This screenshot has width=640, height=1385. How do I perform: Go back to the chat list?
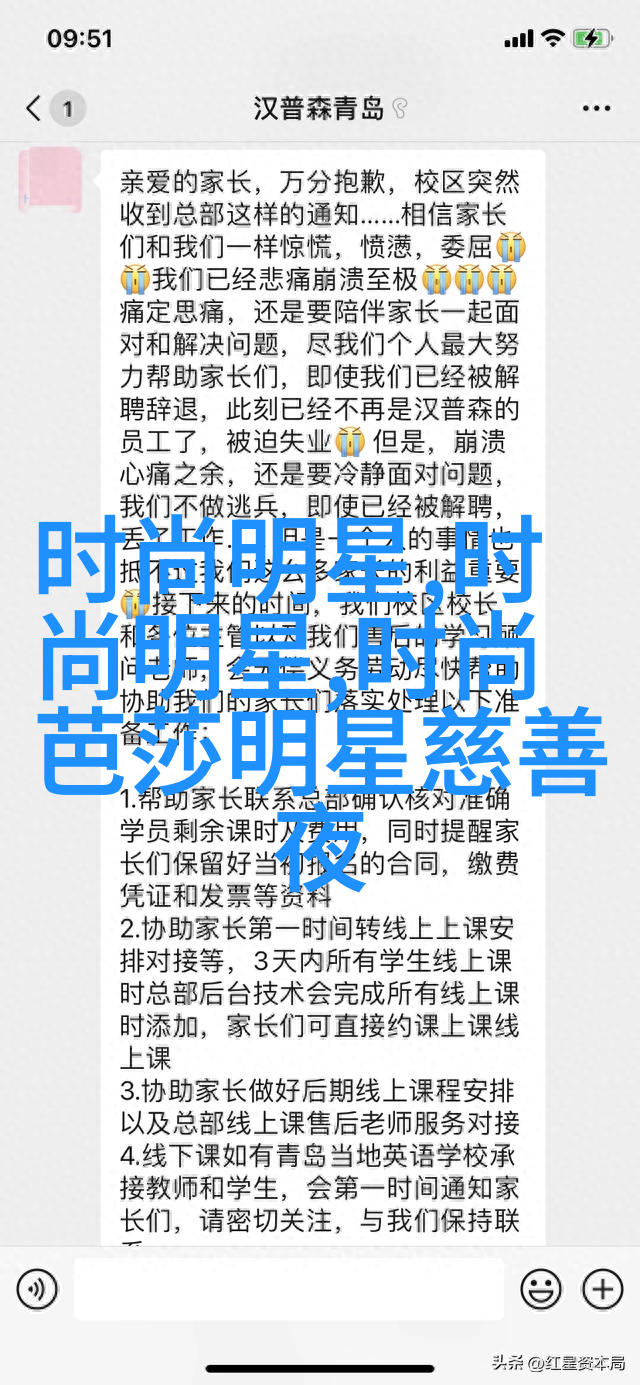35,108
